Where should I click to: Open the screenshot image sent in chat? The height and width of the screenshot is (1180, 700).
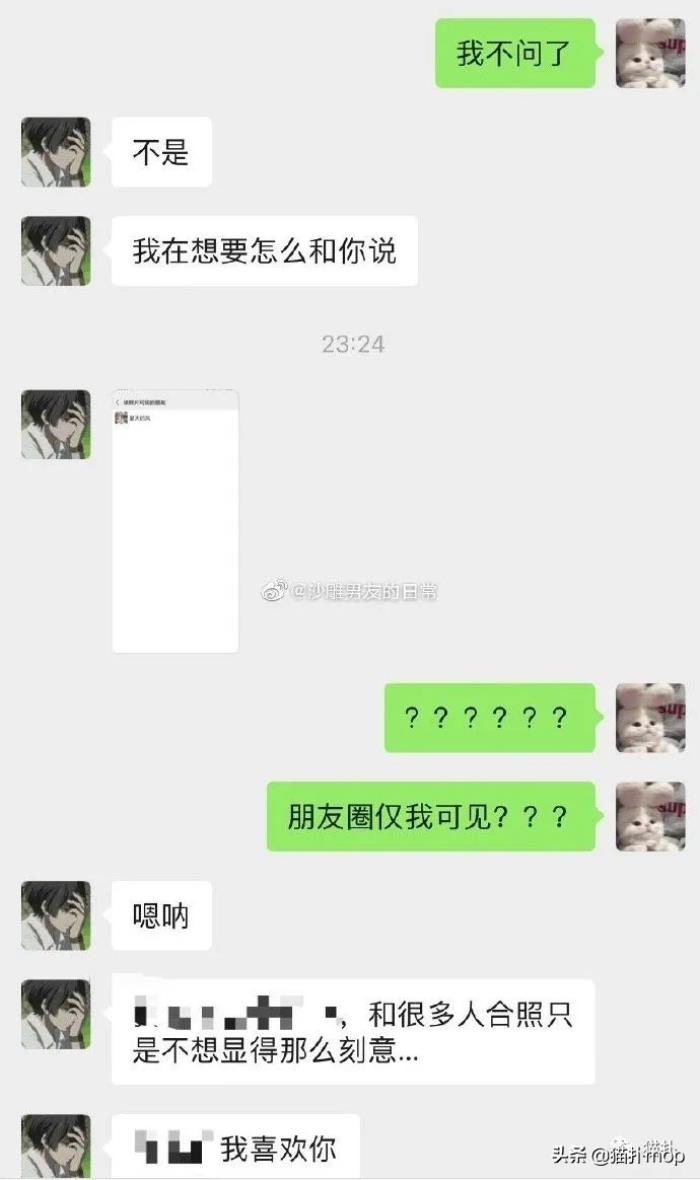[x=175, y=521]
